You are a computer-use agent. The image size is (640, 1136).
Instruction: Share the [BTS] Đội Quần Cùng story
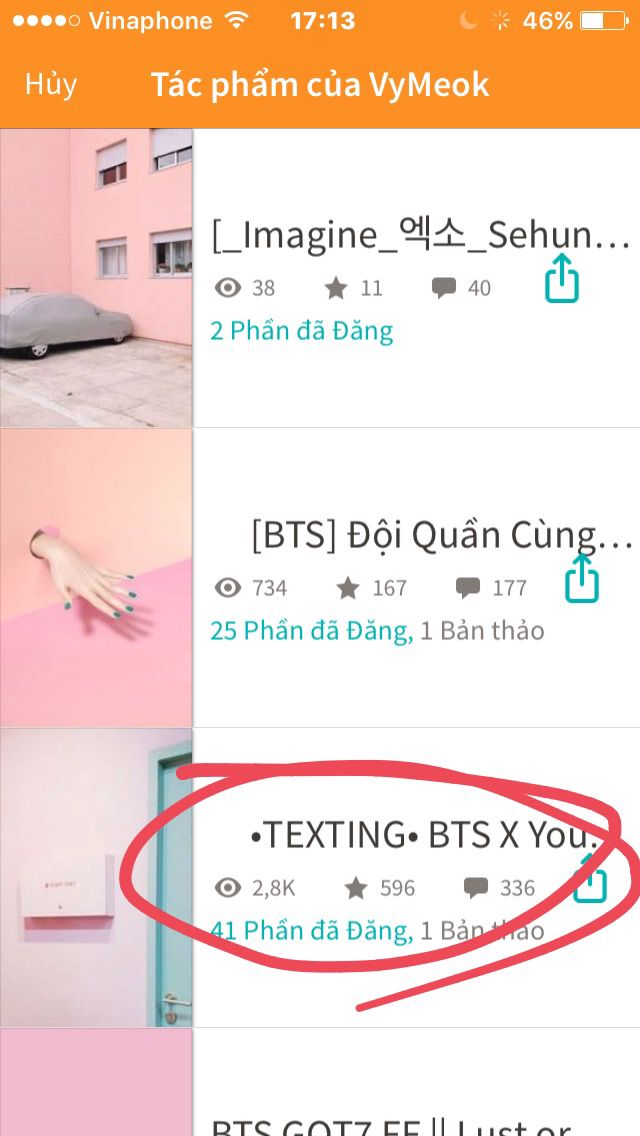[582, 579]
